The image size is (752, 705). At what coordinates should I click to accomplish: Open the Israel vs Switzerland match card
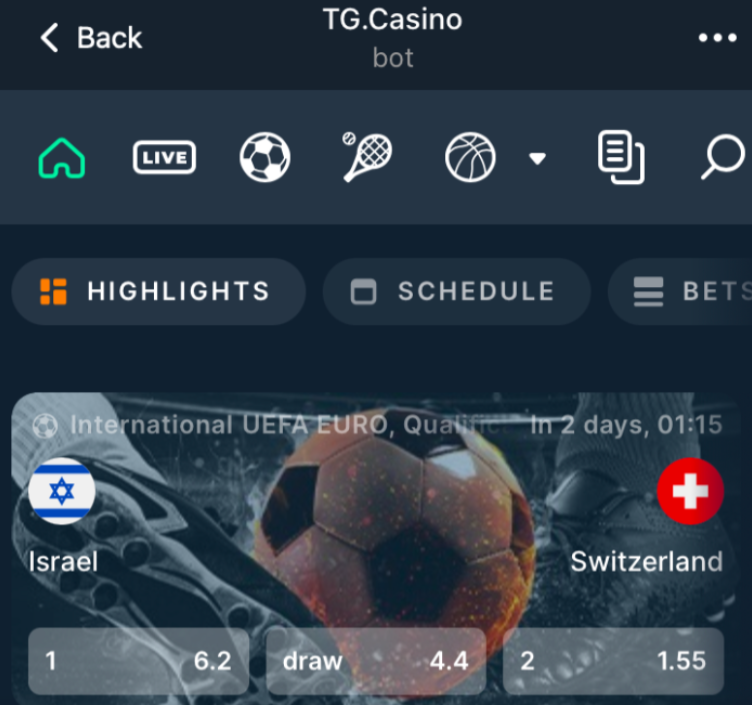pyautogui.click(x=376, y=520)
